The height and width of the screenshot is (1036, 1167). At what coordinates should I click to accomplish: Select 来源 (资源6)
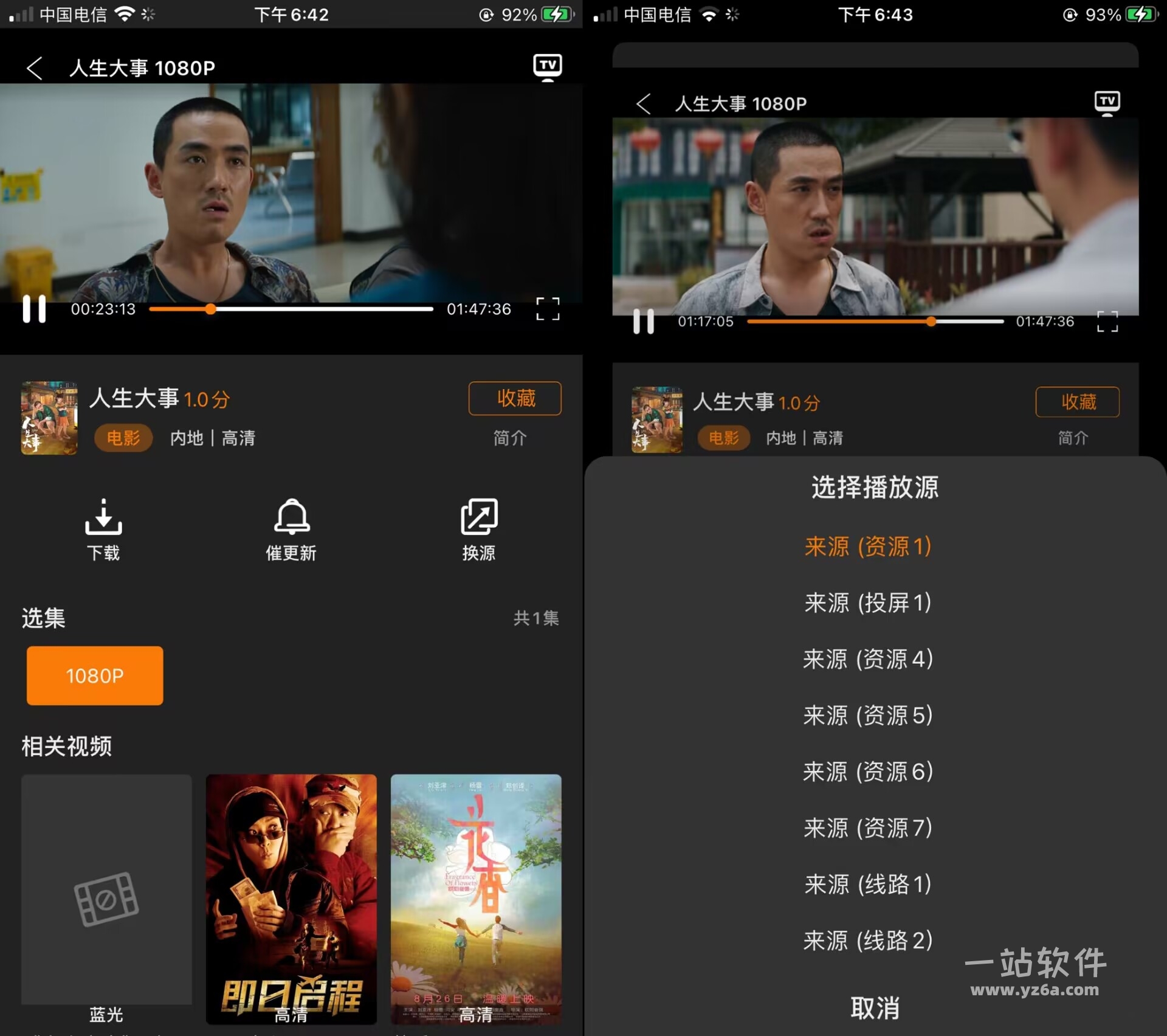(868, 772)
